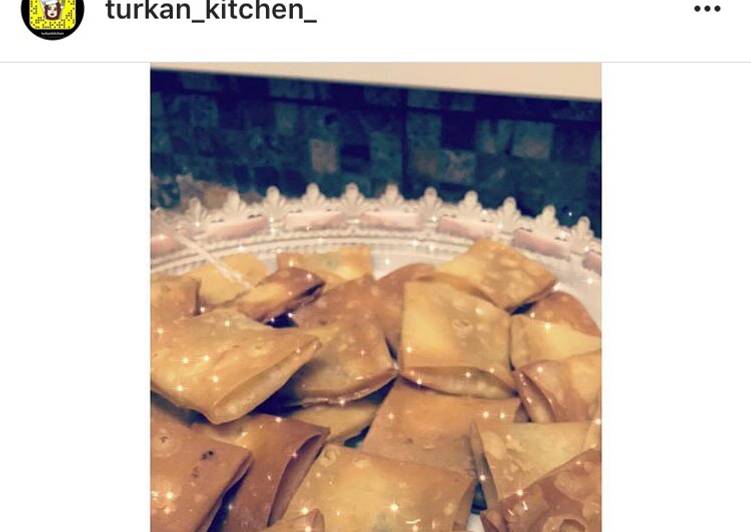
Task: Open the turkan_kitchen_ username link
Action: pos(211,12)
